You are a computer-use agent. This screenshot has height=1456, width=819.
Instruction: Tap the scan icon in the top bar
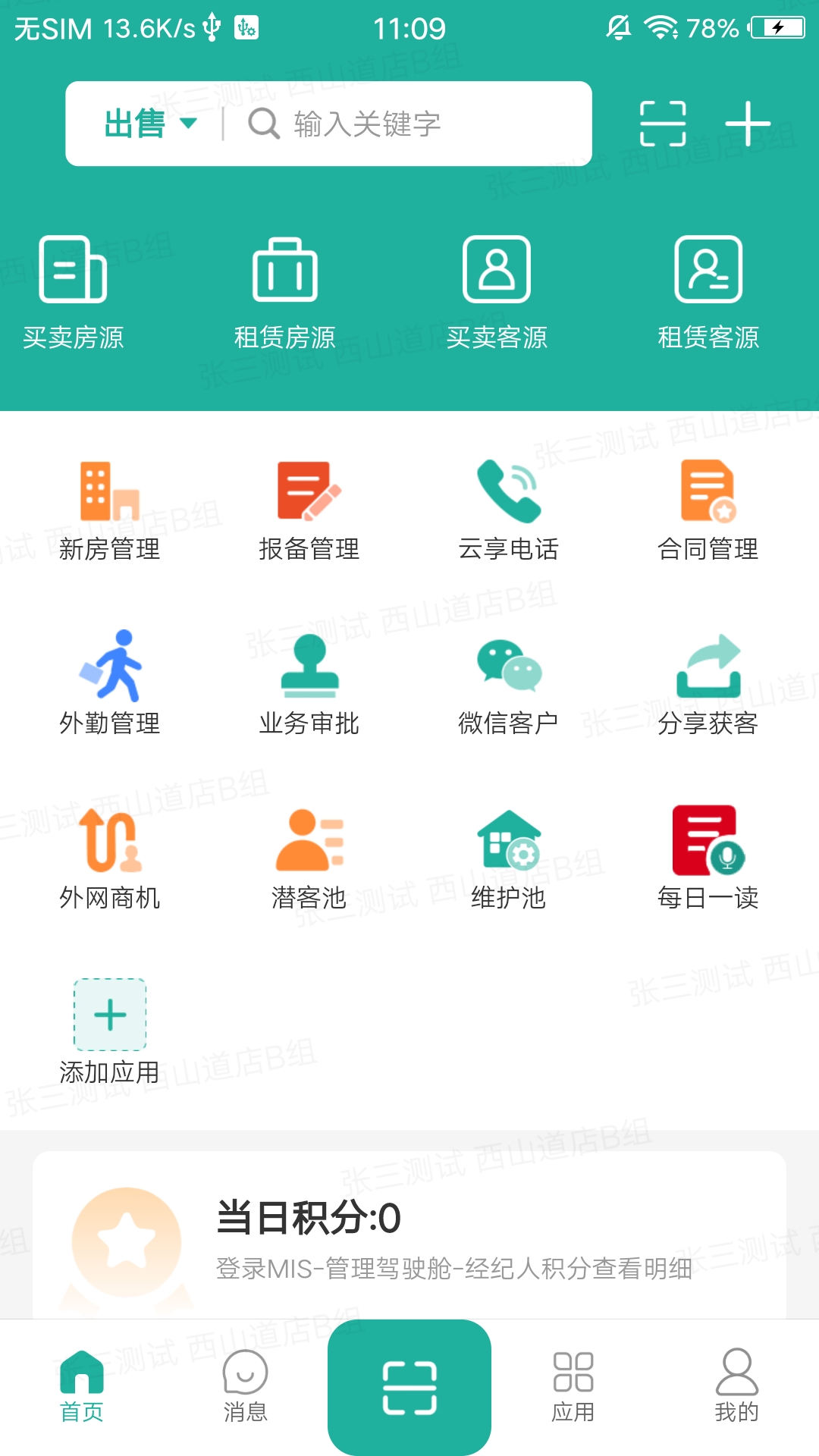tap(663, 124)
